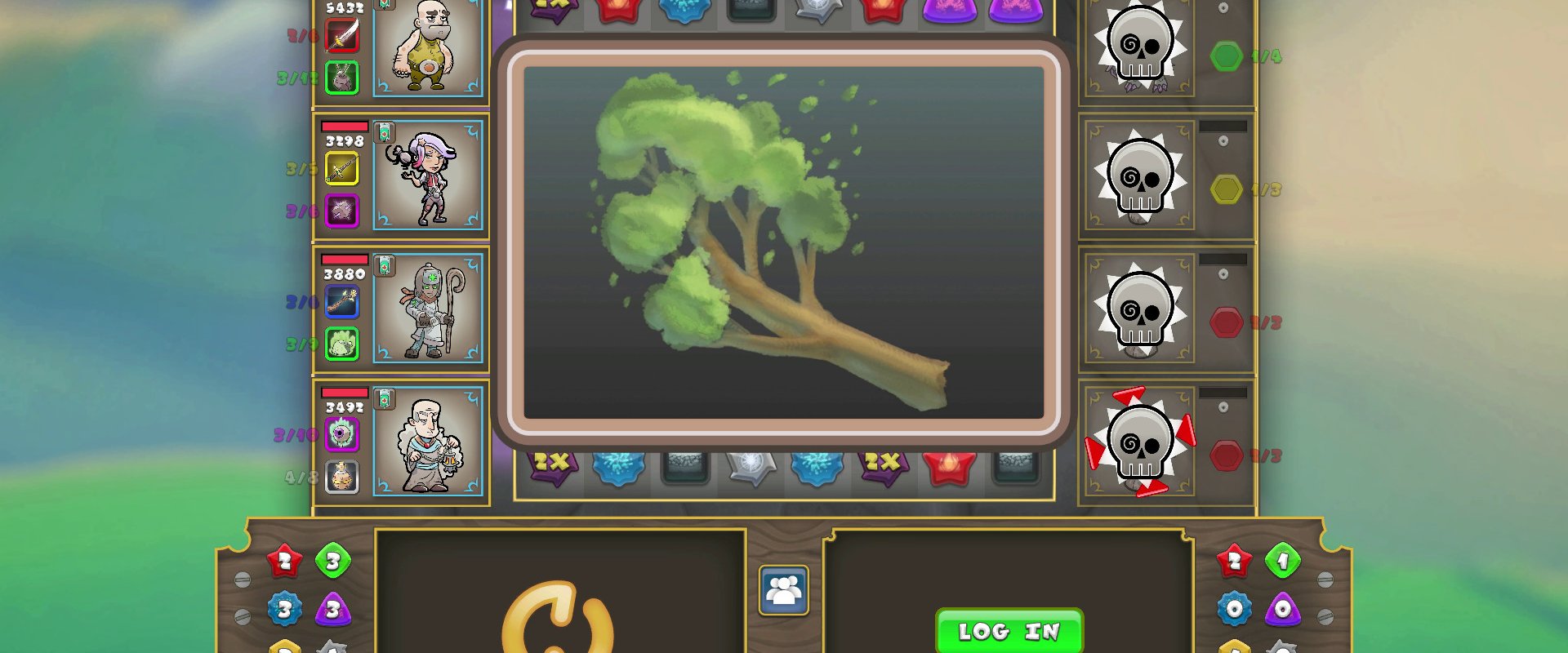
Task: Select the hero with 3880 health
Action: coord(428,309)
